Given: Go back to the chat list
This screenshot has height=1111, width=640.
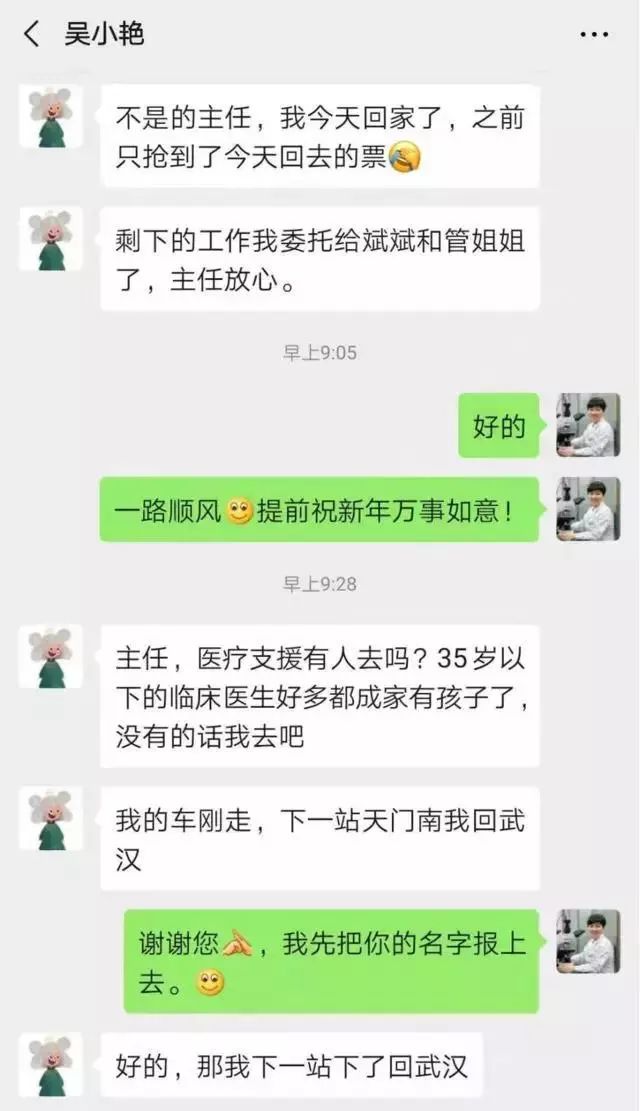Looking at the screenshot, I should (x=32, y=35).
